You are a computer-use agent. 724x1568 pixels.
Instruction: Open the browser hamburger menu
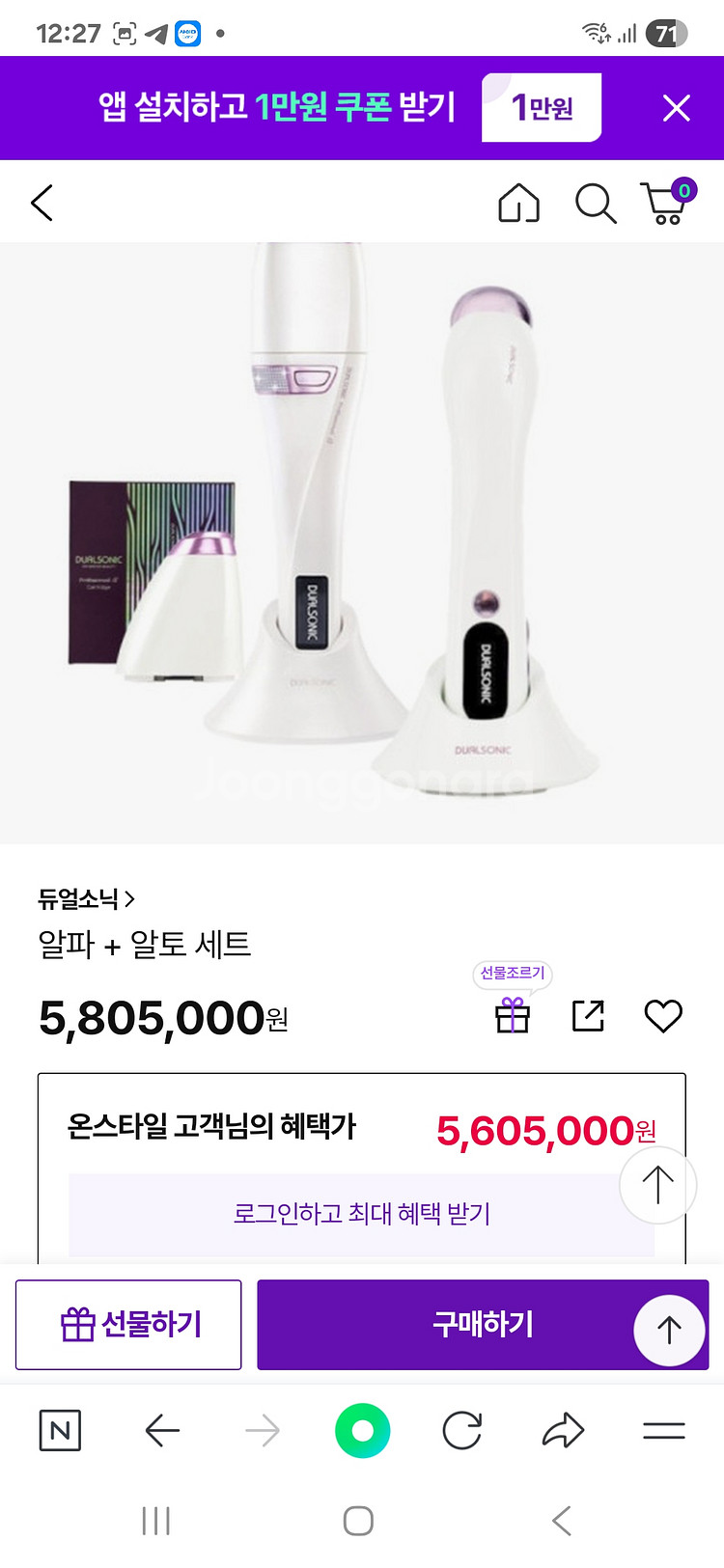[664, 1430]
